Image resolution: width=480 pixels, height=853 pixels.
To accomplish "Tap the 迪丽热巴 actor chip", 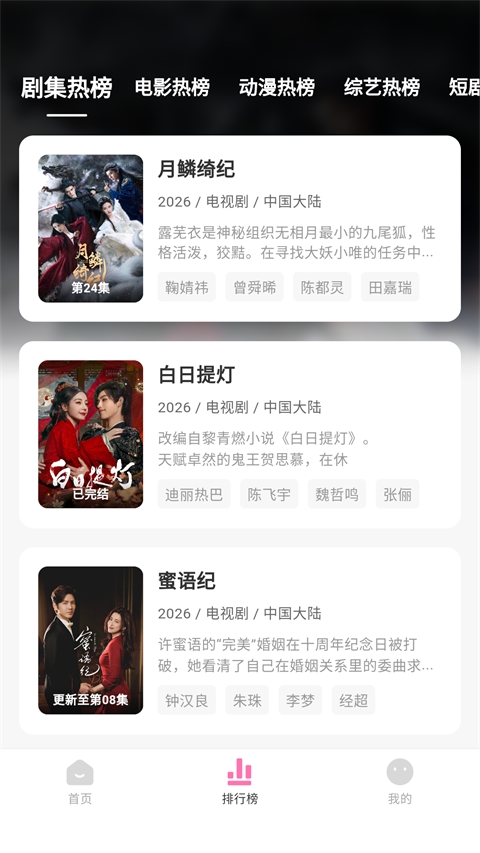I will coord(194,494).
